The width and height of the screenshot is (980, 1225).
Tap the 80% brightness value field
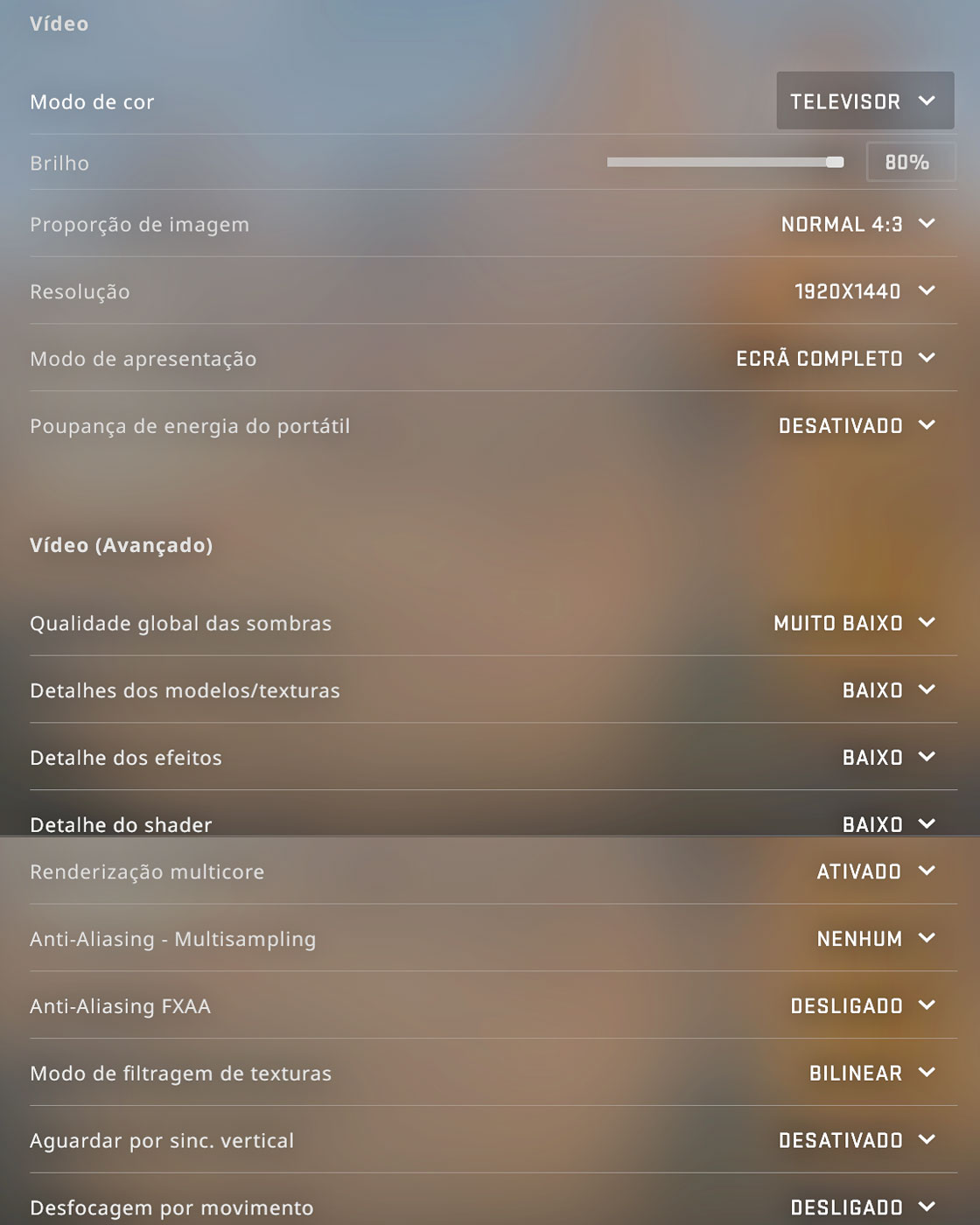(x=910, y=162)
